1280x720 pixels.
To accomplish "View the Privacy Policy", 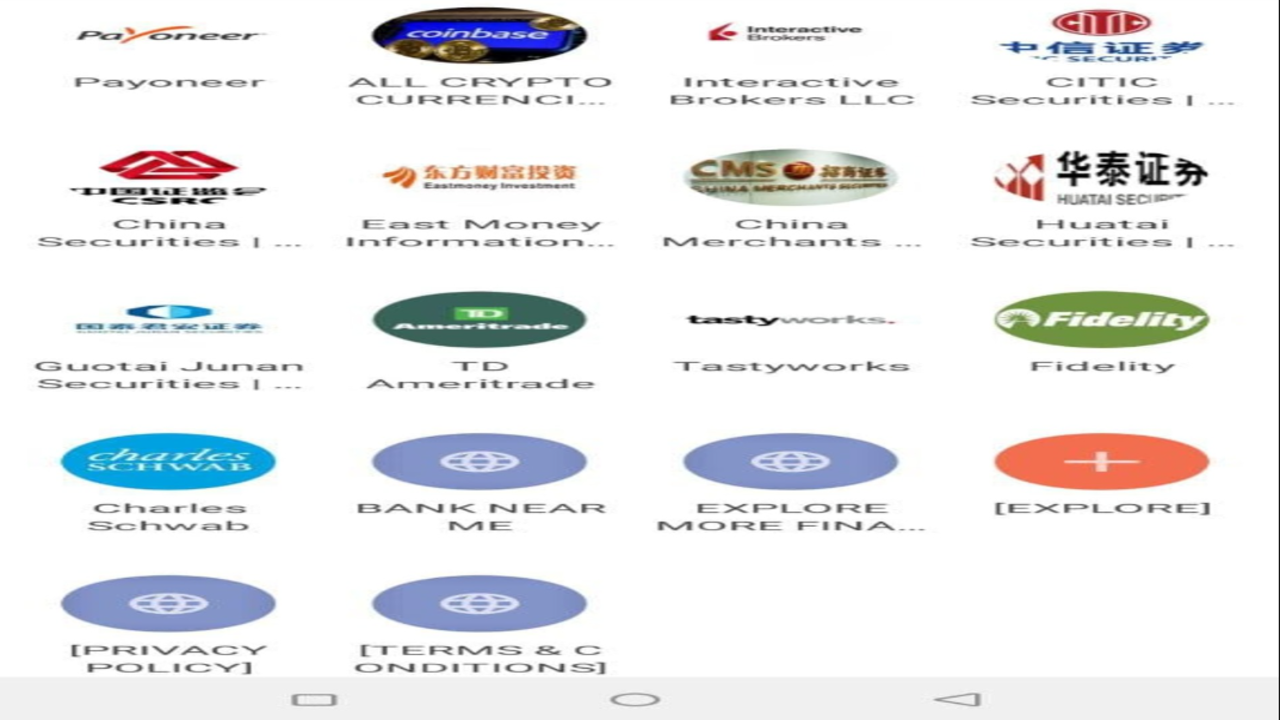I will tap(168, 625).
